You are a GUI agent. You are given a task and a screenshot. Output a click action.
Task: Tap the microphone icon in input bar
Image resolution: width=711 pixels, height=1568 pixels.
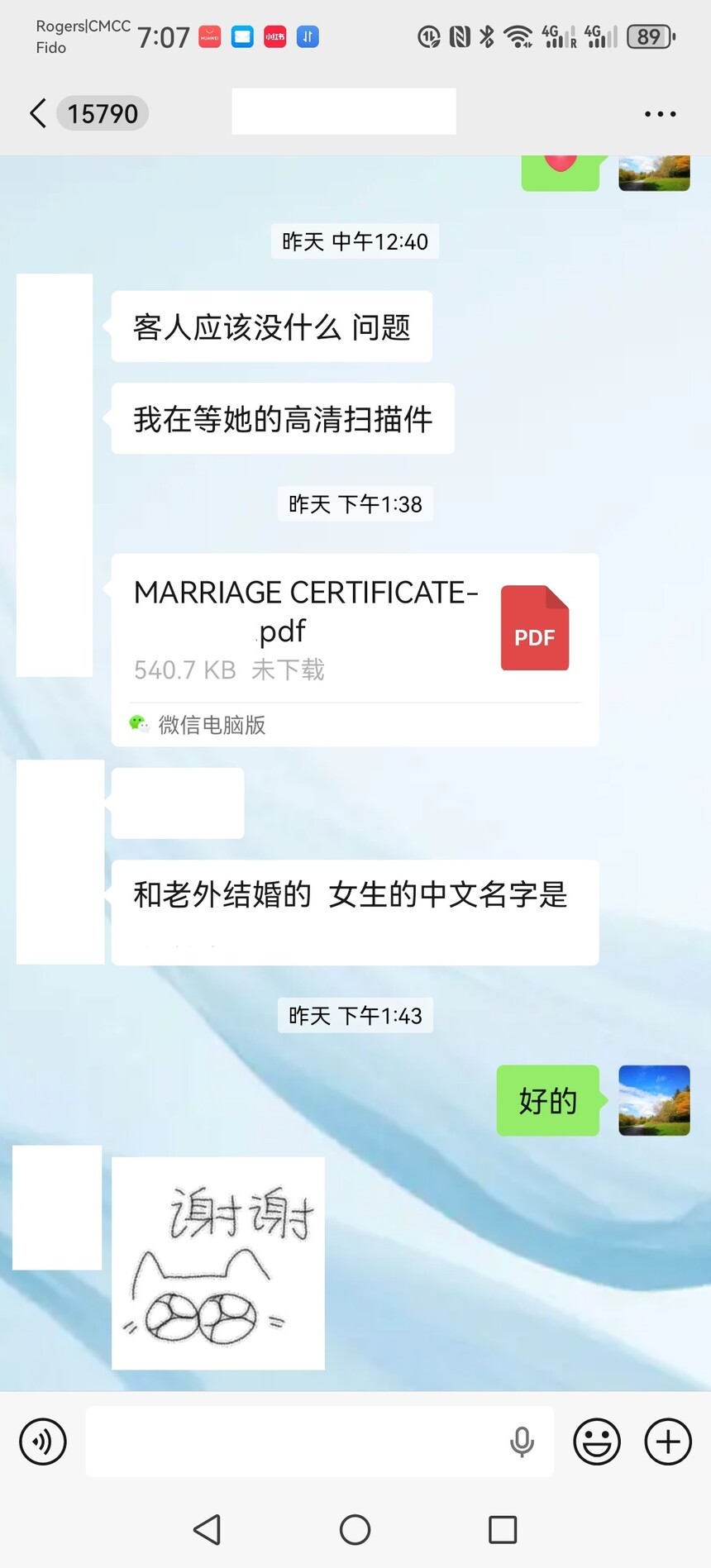coord(522,1442)
